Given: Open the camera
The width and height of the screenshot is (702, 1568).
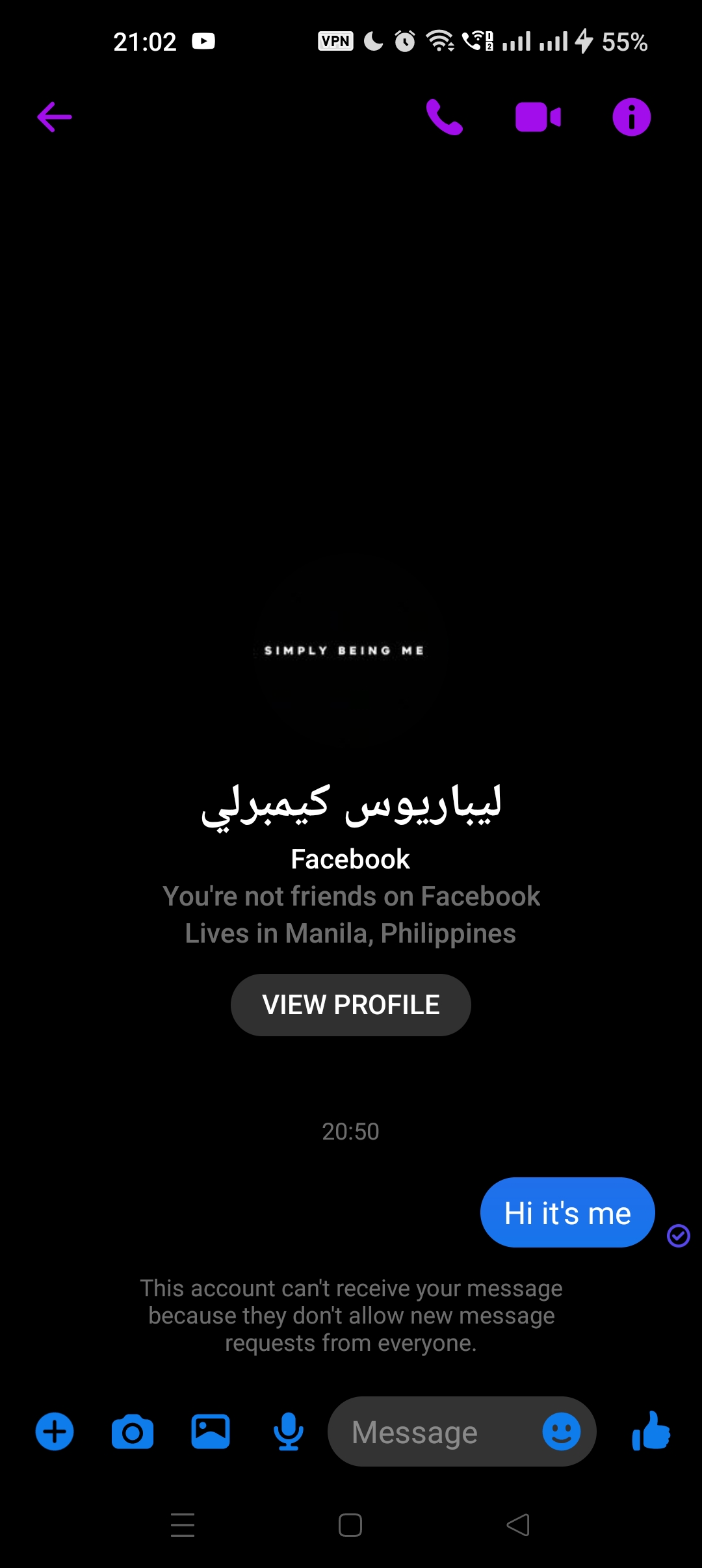Looking at the screenshot, I should point(133,1431).
